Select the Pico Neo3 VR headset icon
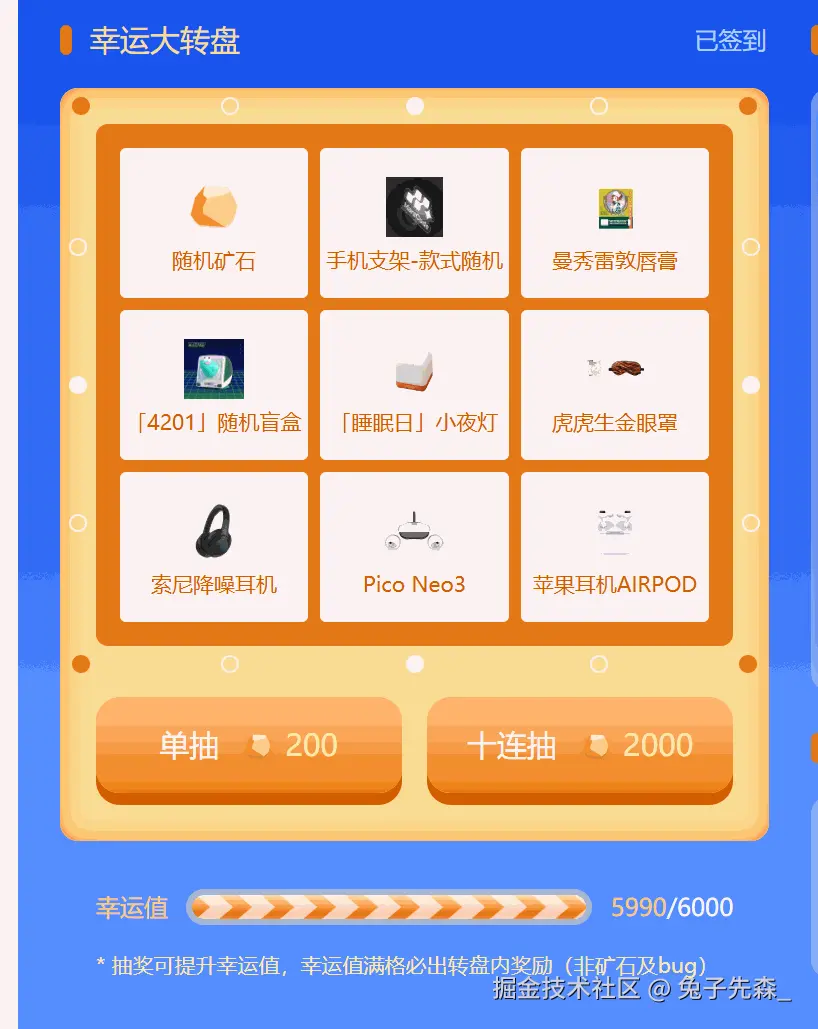 click(413, 531)
